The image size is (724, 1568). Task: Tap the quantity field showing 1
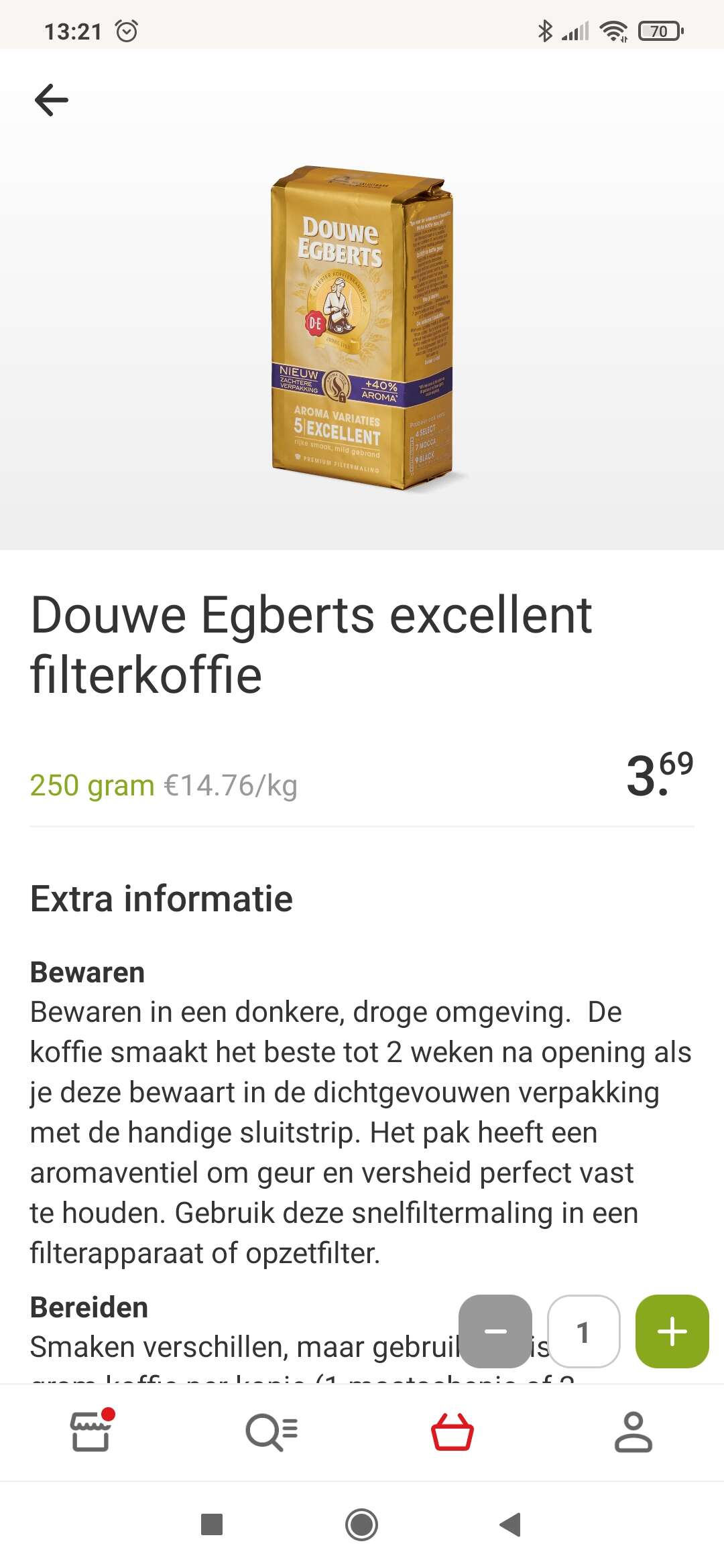pos(583,1331)
